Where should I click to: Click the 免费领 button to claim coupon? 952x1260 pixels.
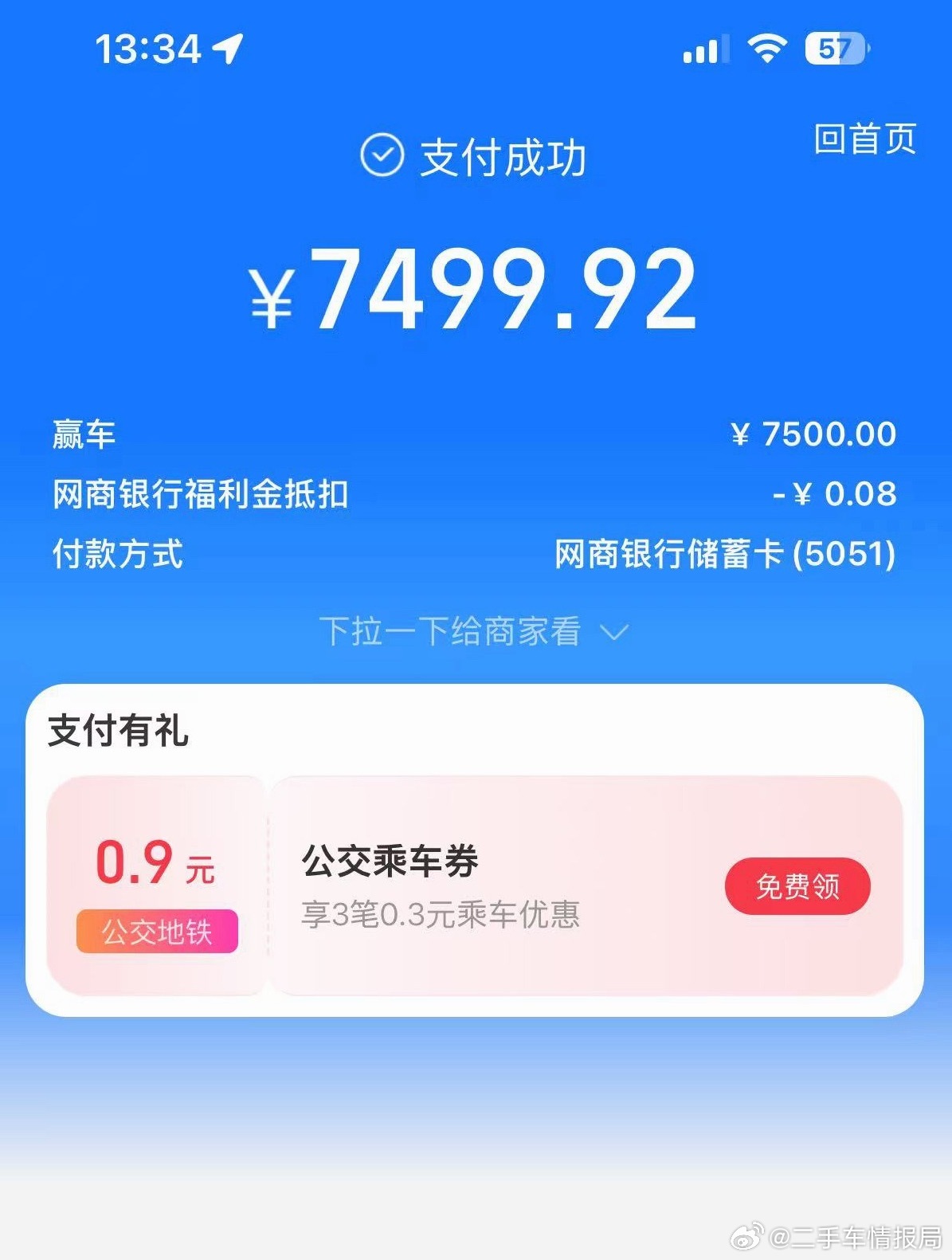[x=797, y=887]
